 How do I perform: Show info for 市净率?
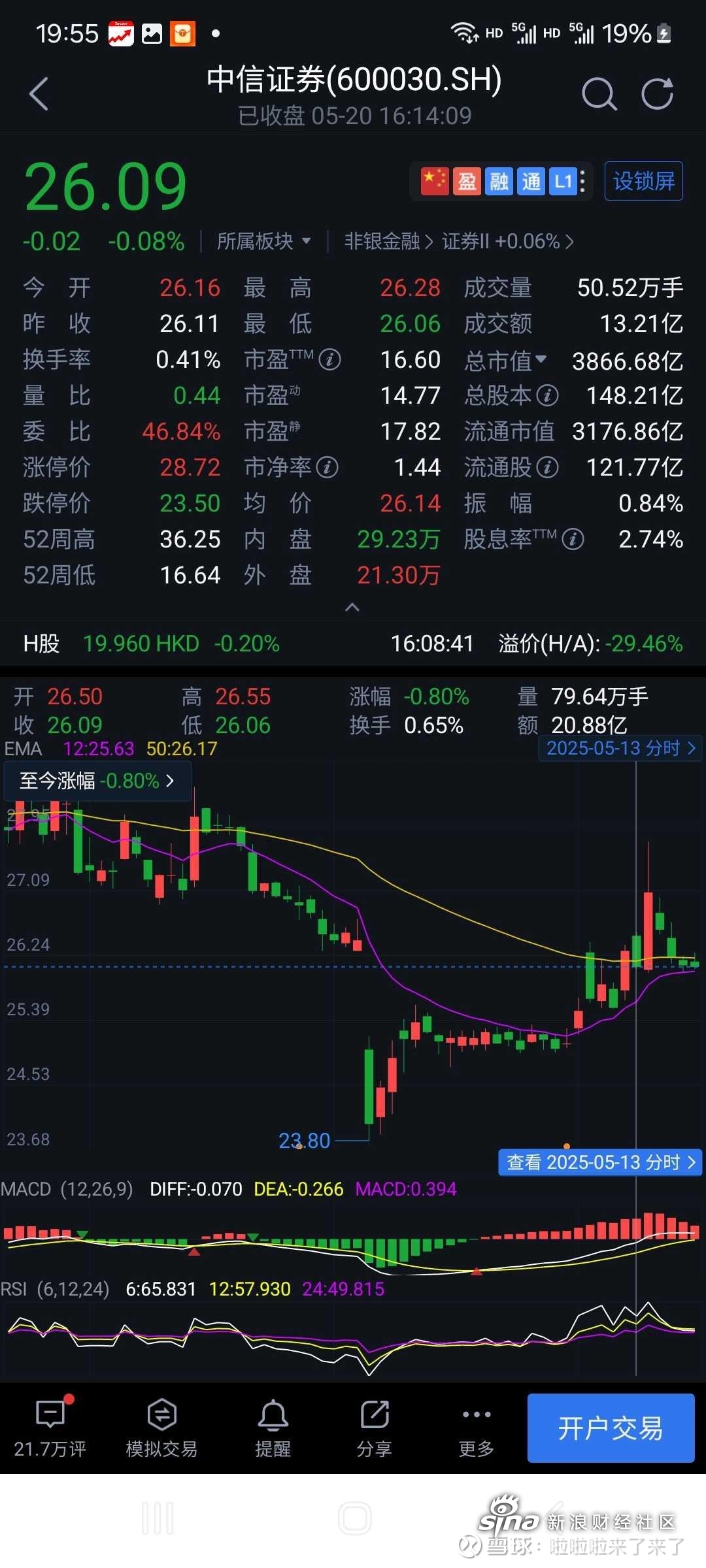327,467
